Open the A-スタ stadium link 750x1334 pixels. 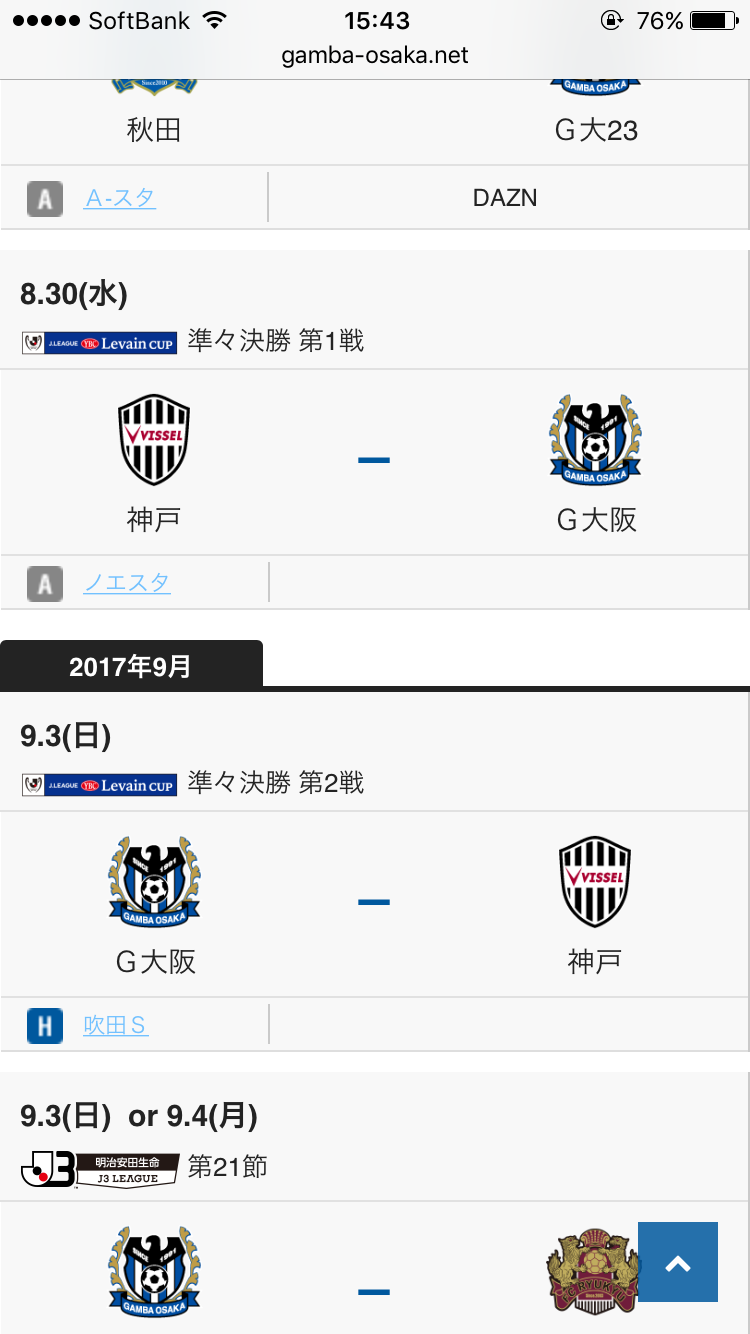click(x=120, y=199)
